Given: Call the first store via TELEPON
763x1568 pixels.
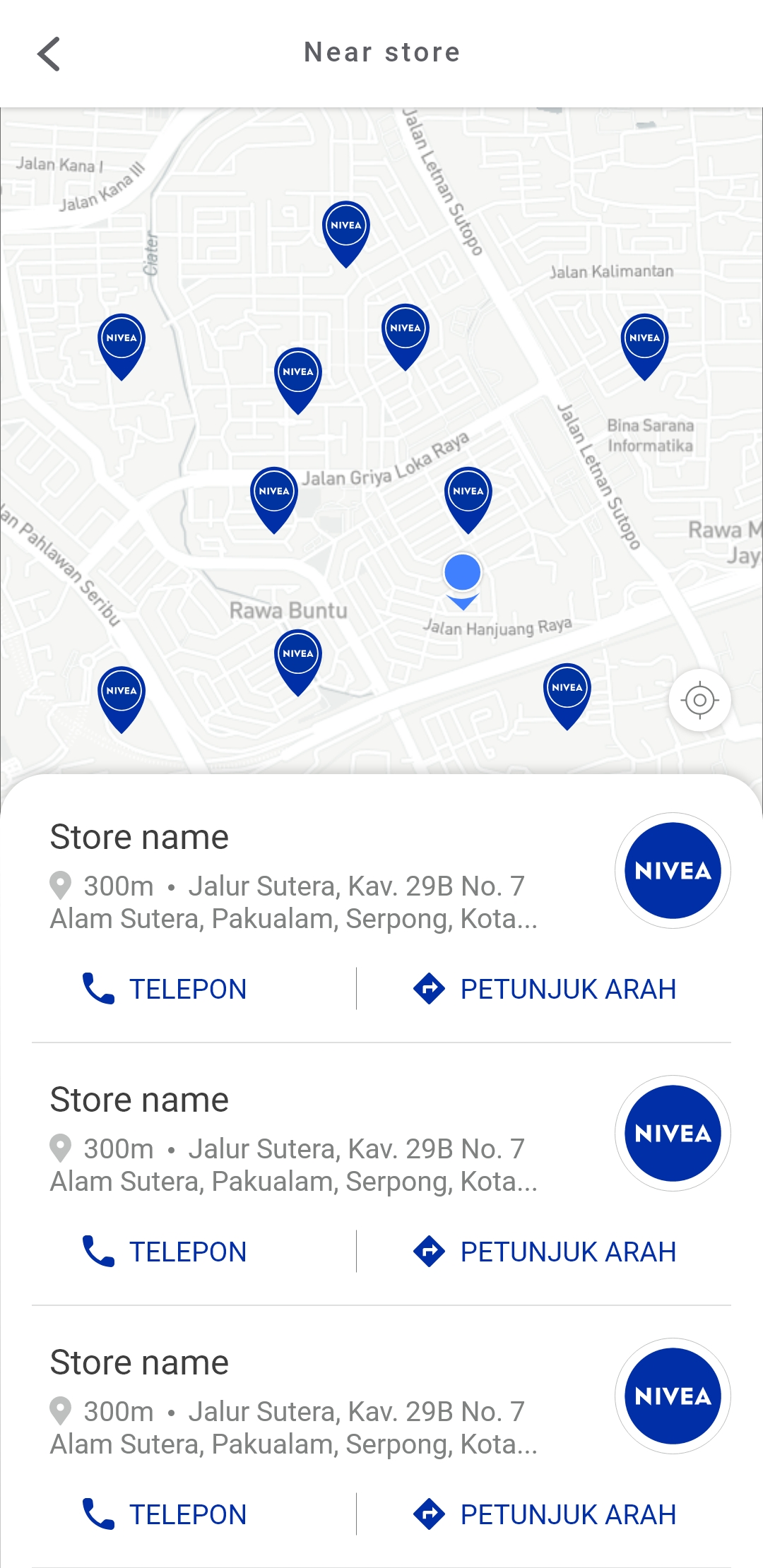Looking at the screenshot, I should click(165, 989).
